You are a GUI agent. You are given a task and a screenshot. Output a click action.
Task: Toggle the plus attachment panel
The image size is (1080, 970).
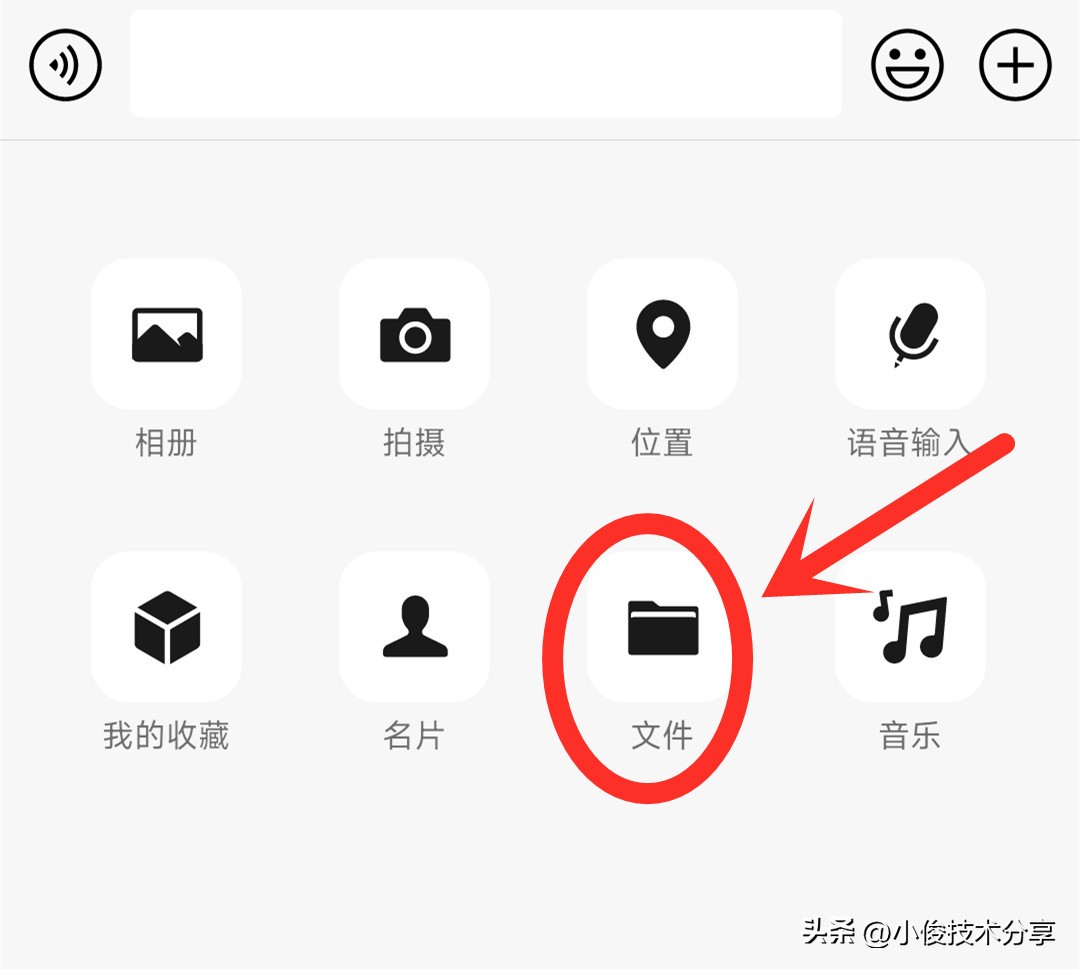[x=1014, y=66]
